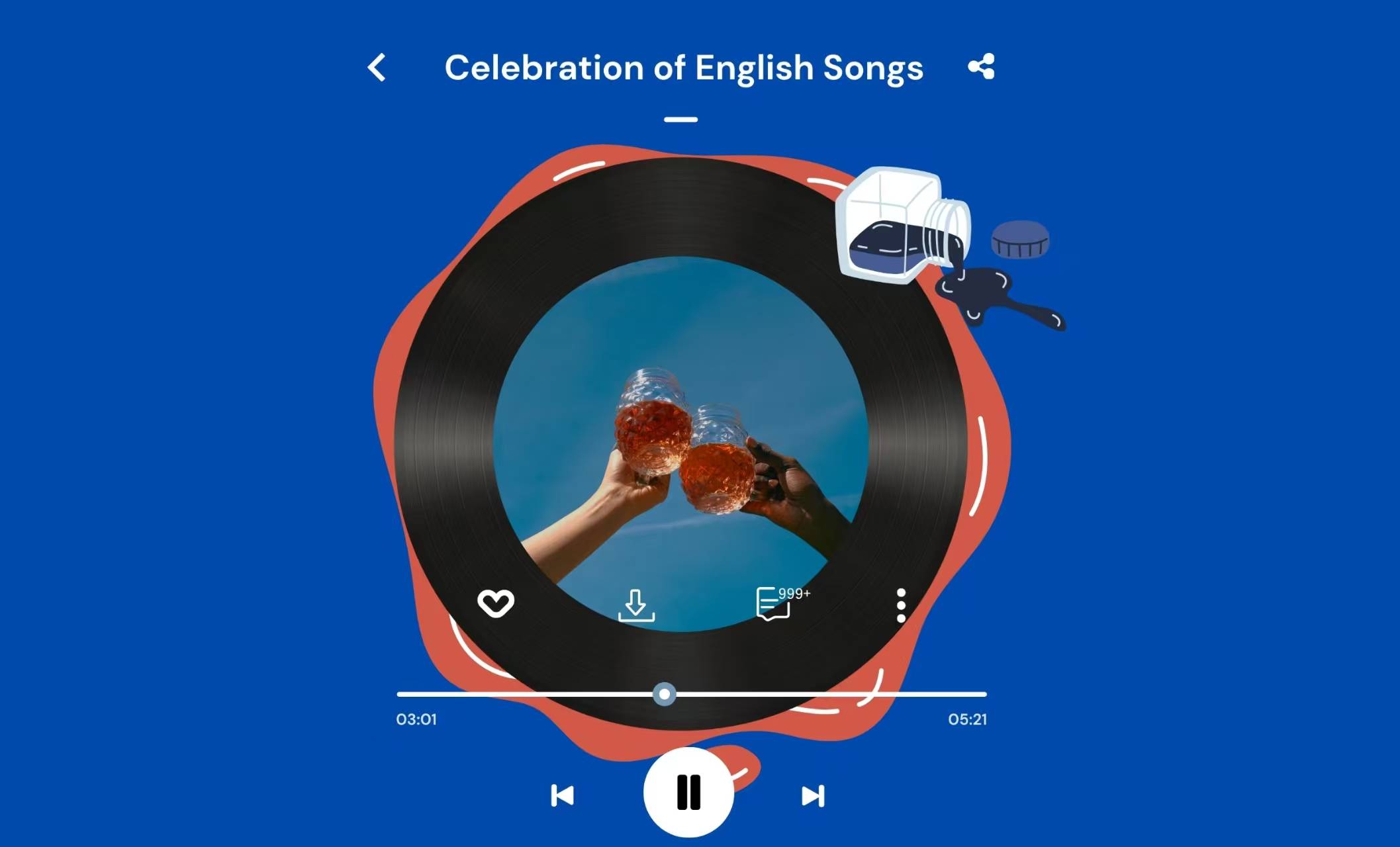Pause the playing song
The height and width of the screenshot is (847, 1400).
[688, 792]
